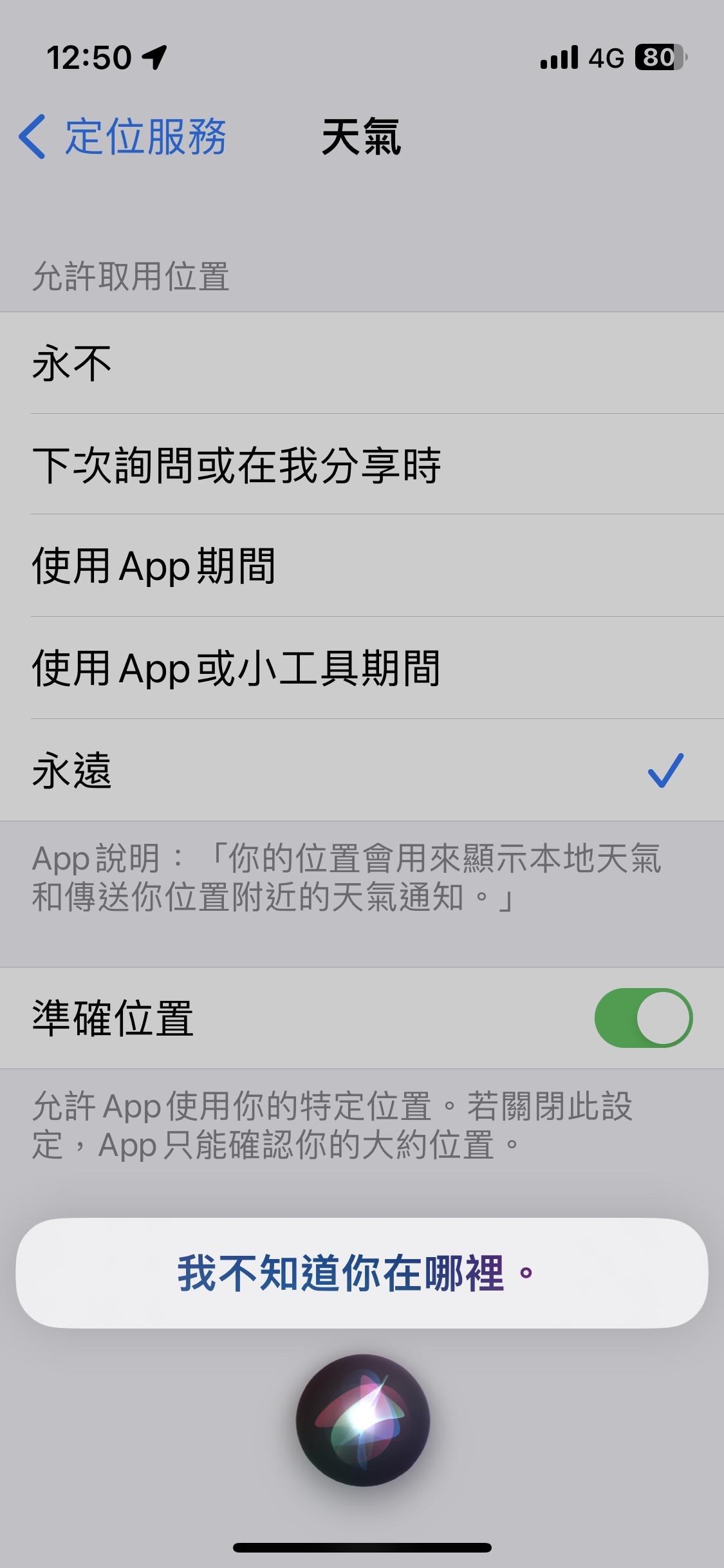This screenshot has height=1568, width=724.
Task: Select 永不 location access option
Action: coord(362,363)
